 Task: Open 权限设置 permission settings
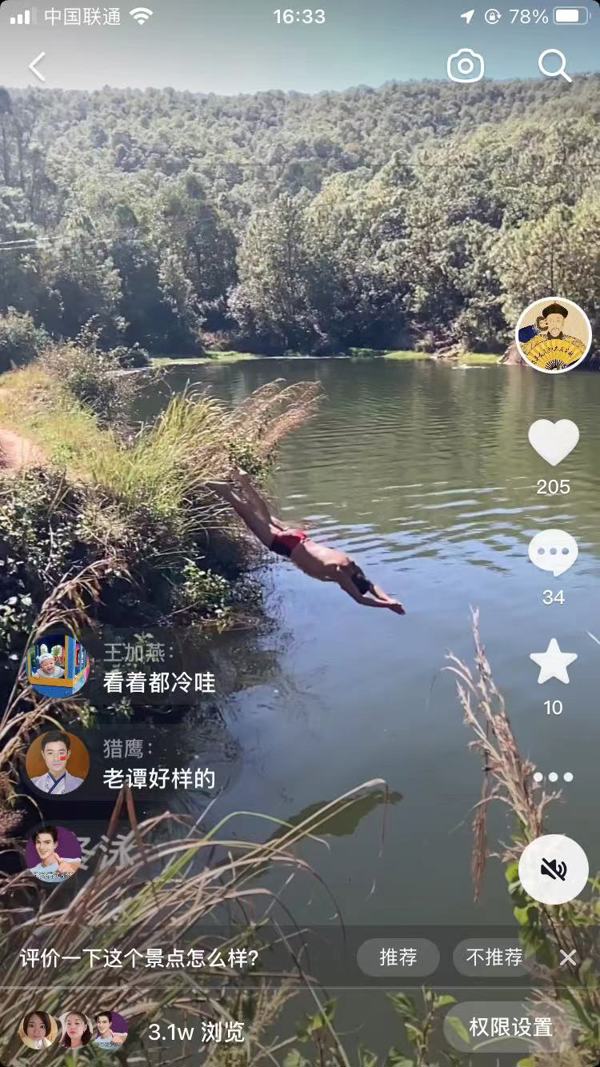coord(510,1028)
